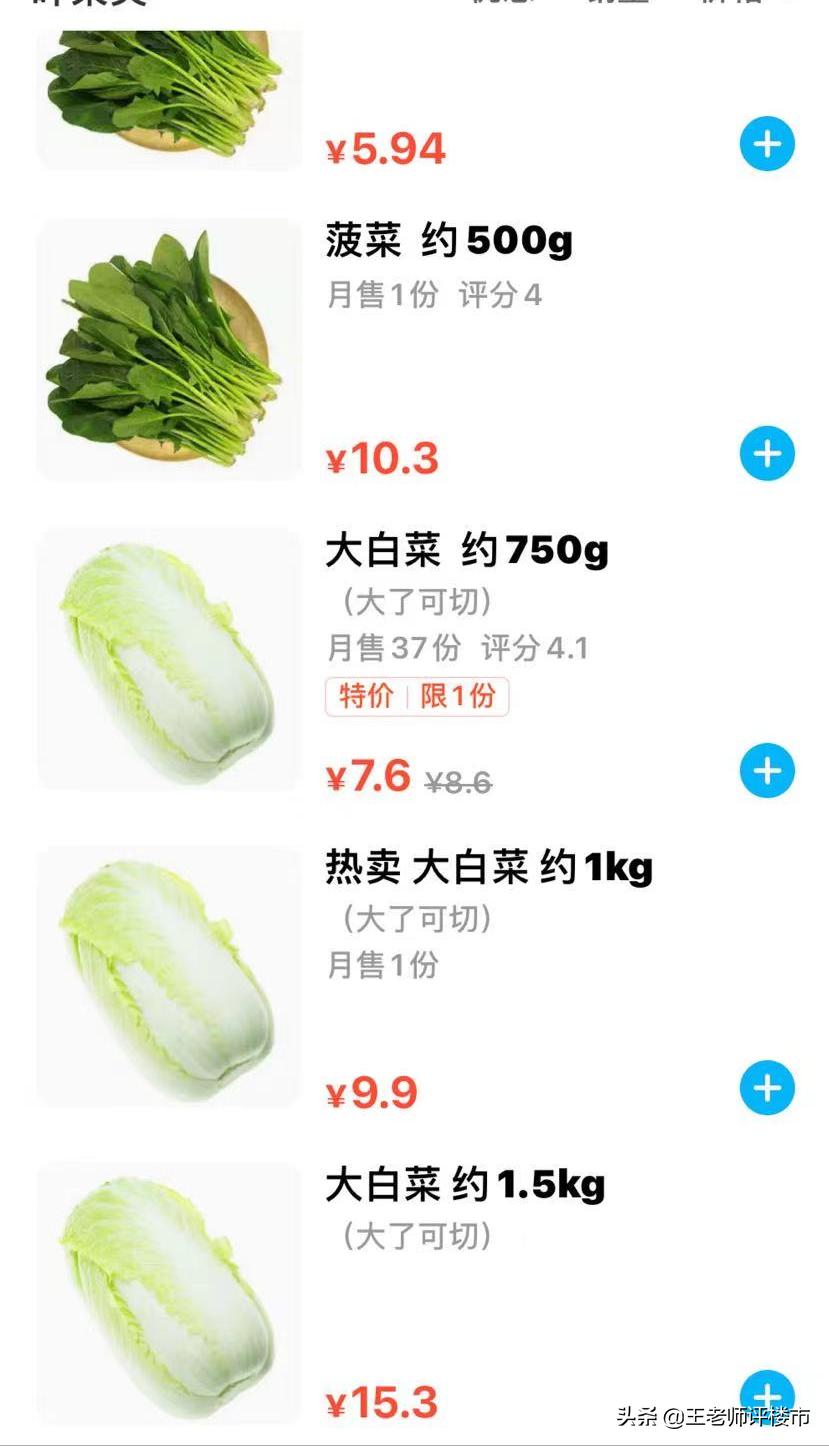This screenshot has height=1446, width=829.
Task: Tap the 热卖 大白菜 约1kg title
Action: 488,869
